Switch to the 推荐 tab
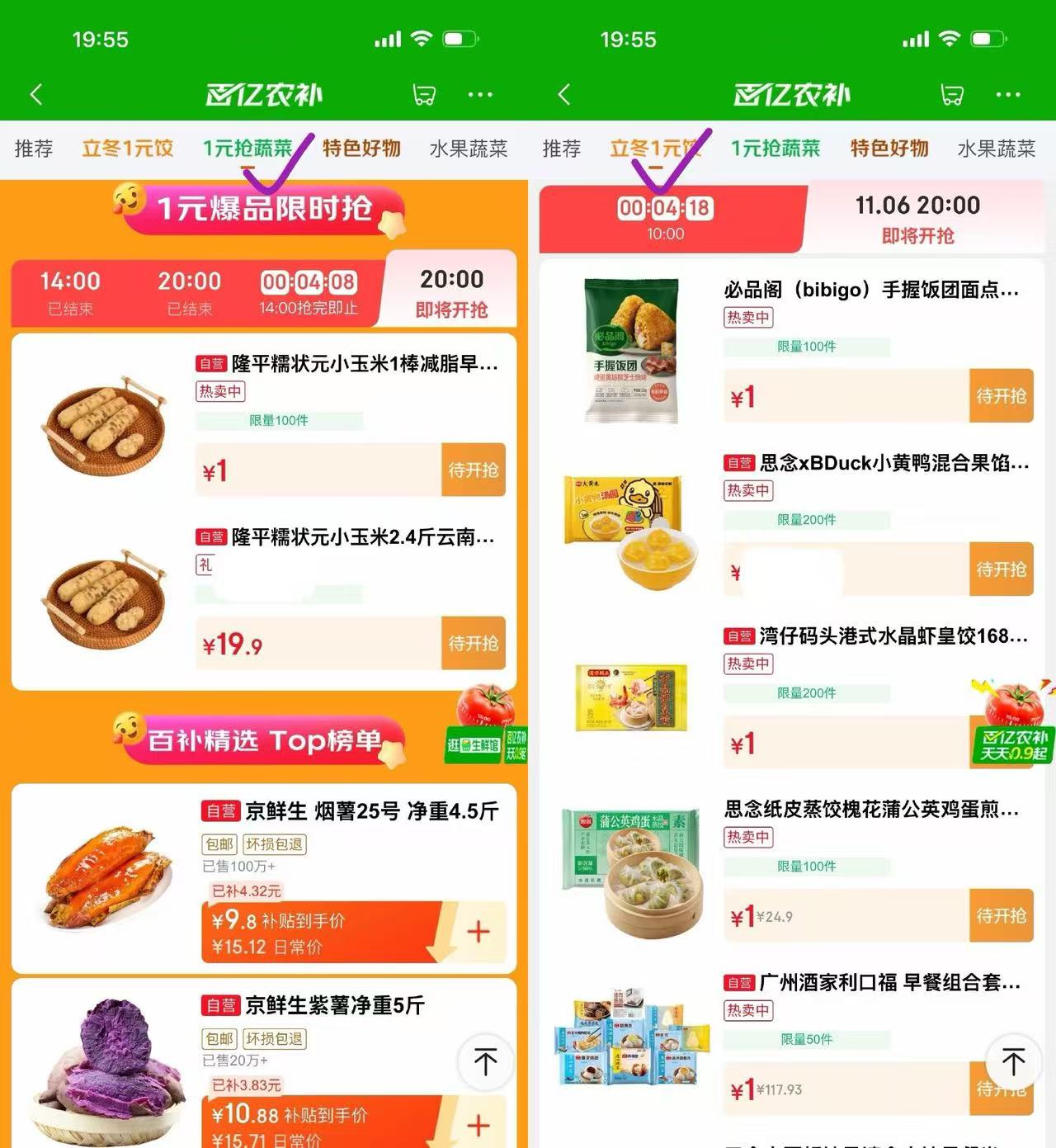This screenshot has height=1148, width=1056. pyautogui.click(x=33, y=149)
